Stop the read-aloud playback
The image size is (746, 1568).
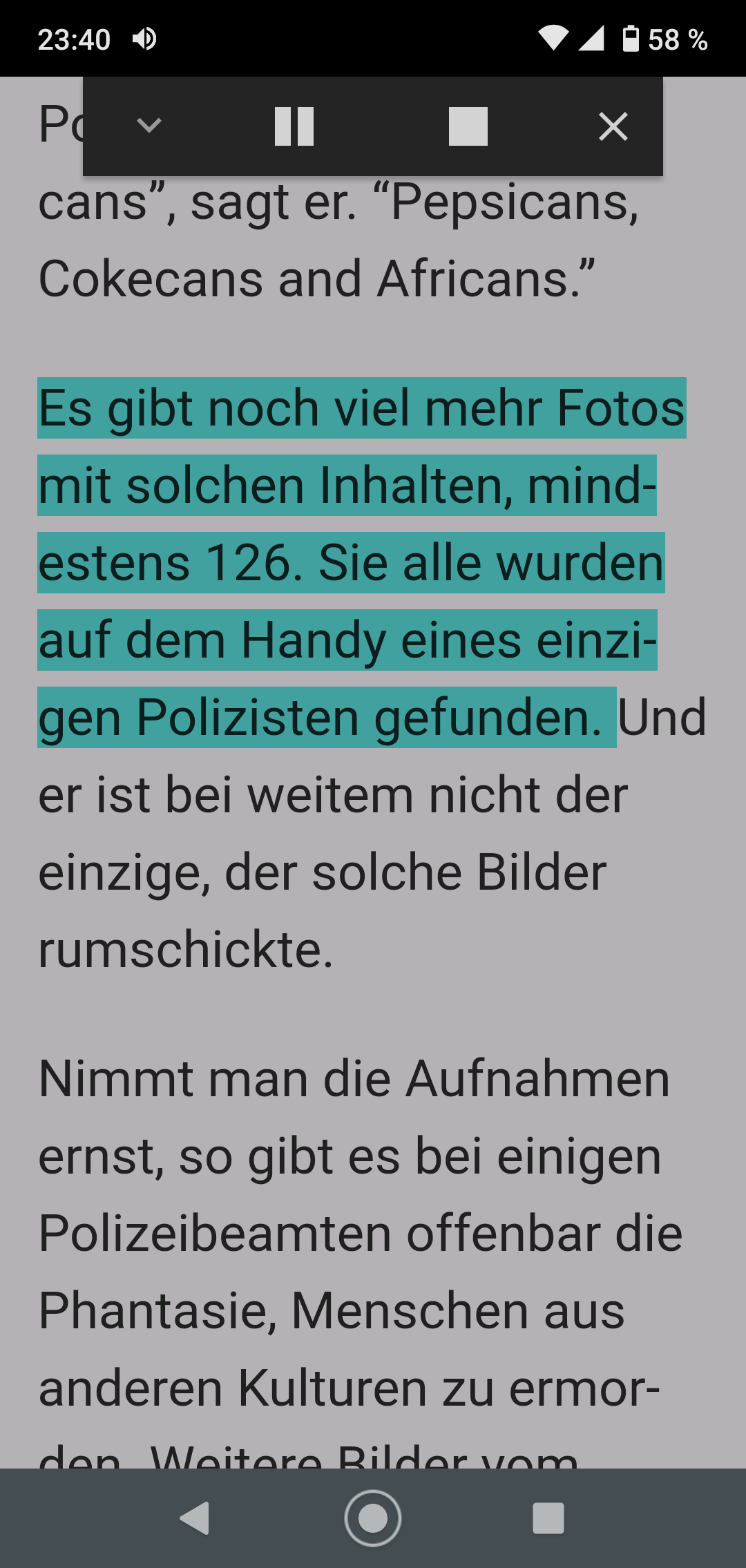click(468, 126)
